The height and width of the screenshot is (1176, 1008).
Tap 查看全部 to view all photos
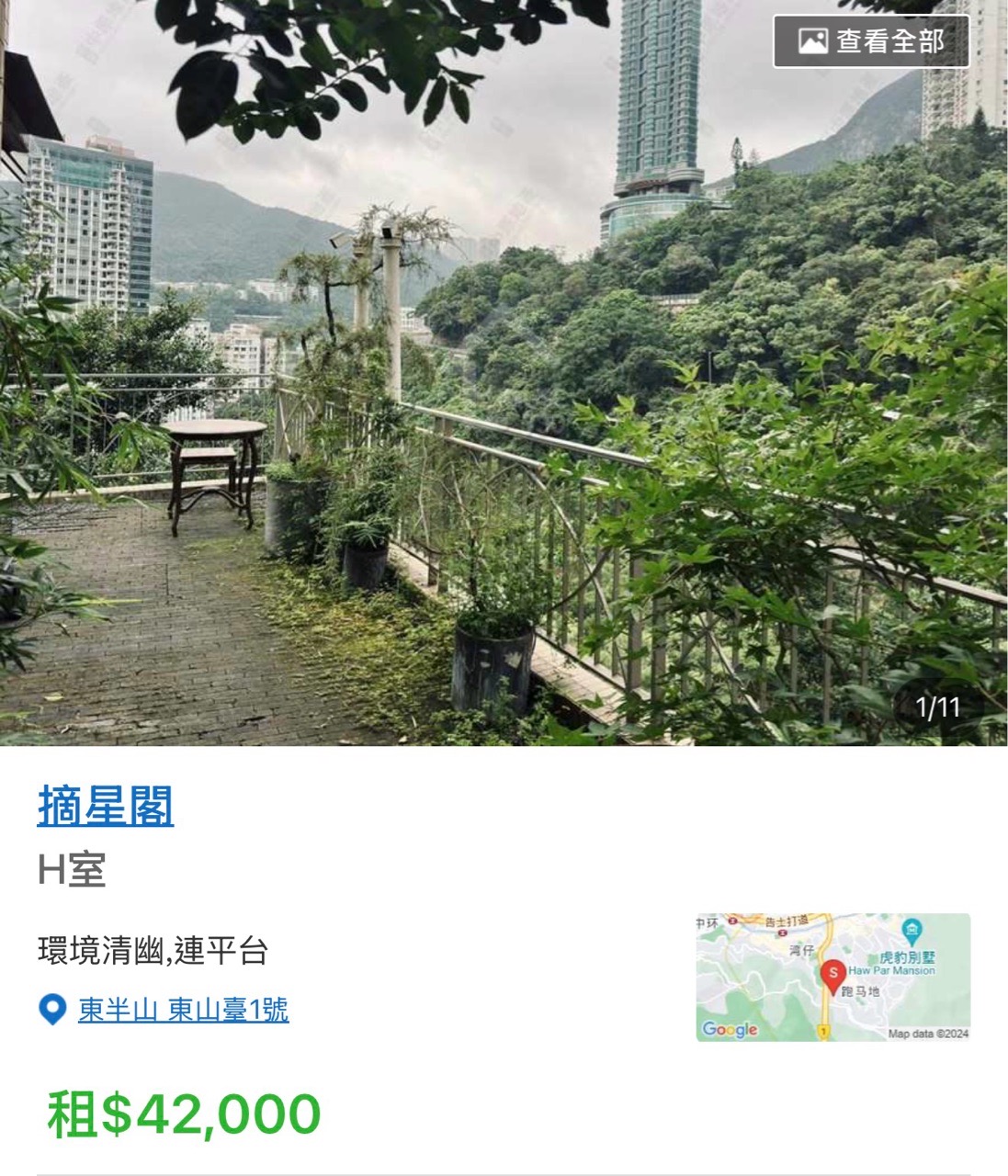(871, 41)
